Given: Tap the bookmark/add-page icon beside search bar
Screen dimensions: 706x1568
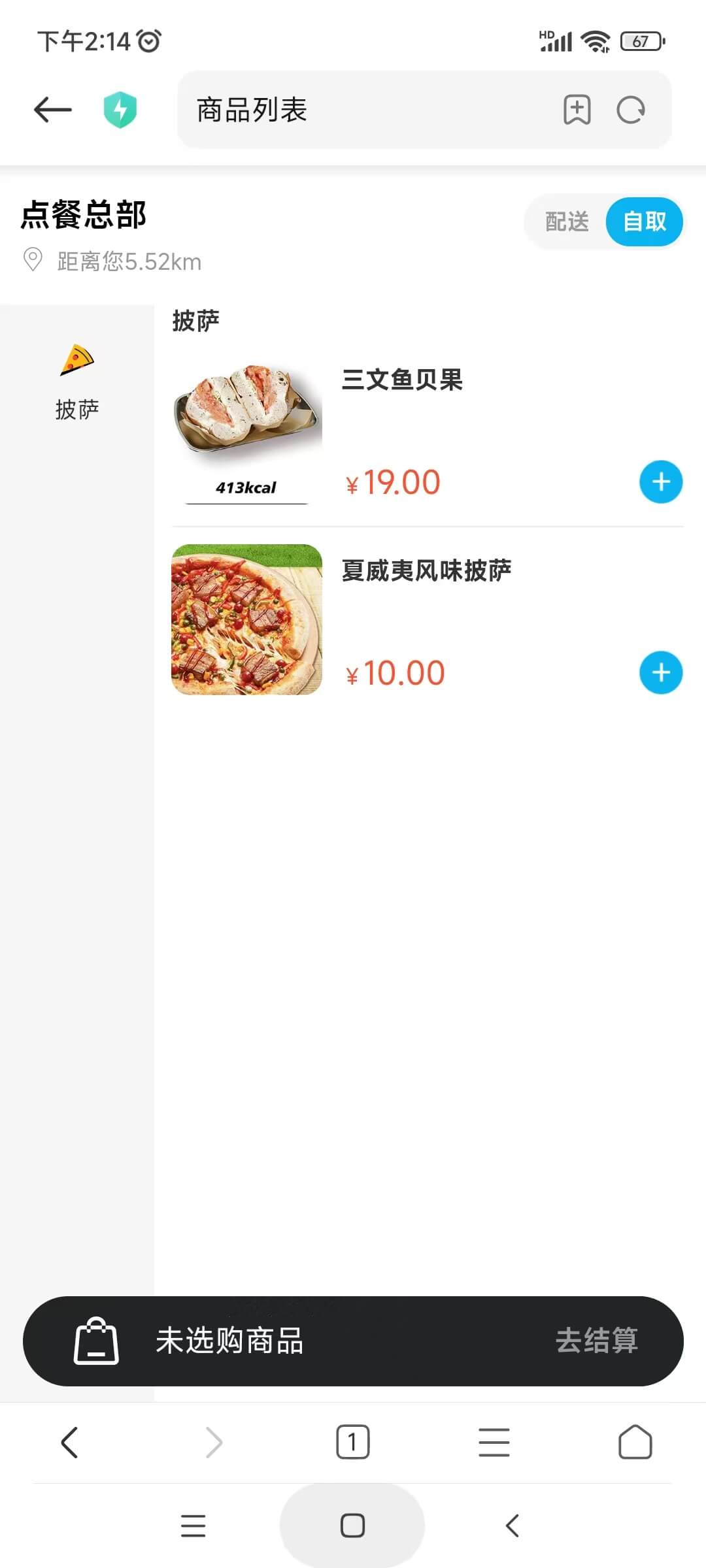Looking at the screenshot, I should pyautogui.click(x=577, y=110).
